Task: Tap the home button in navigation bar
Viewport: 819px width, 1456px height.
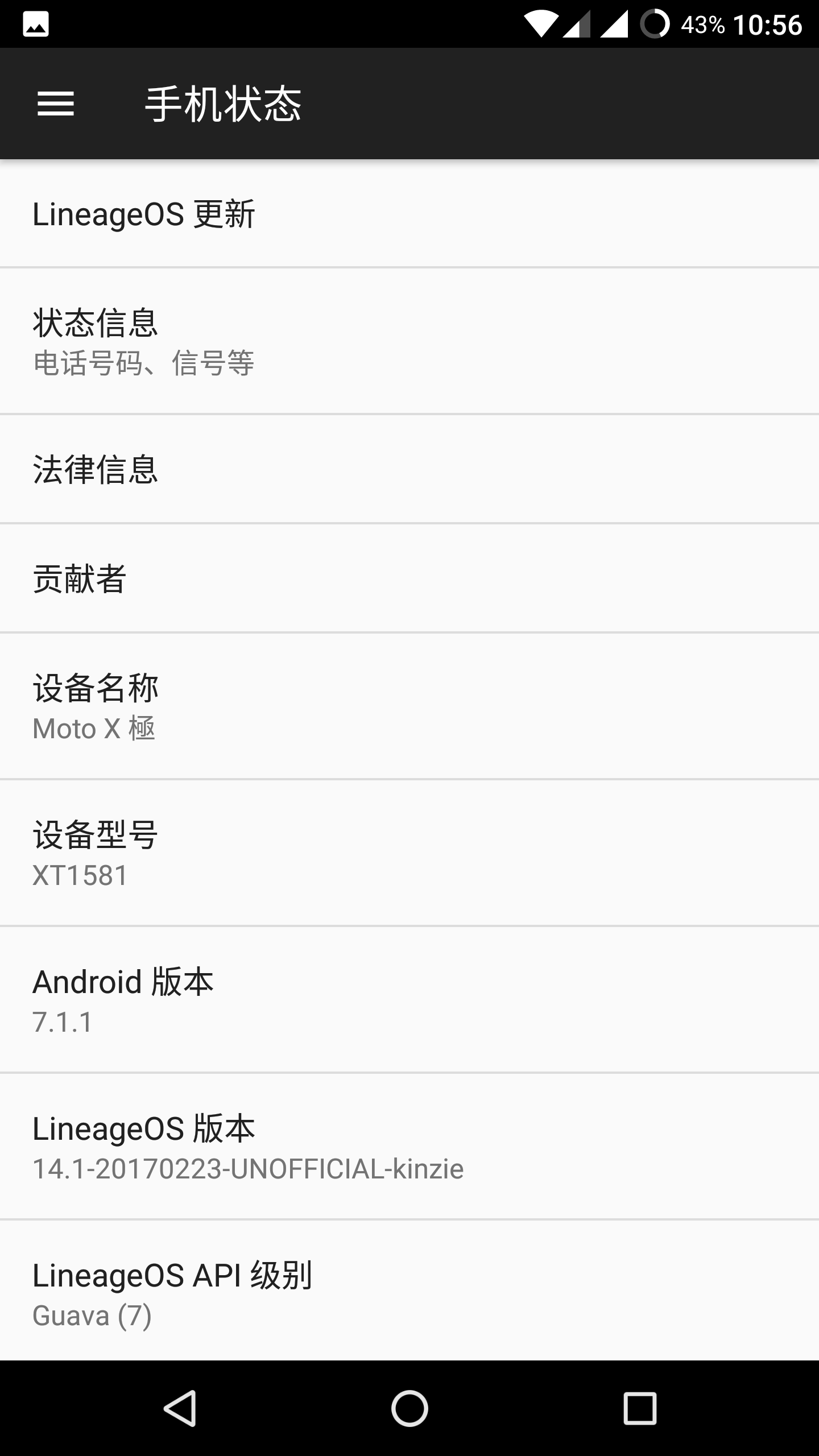Action: coord(409,1408)
